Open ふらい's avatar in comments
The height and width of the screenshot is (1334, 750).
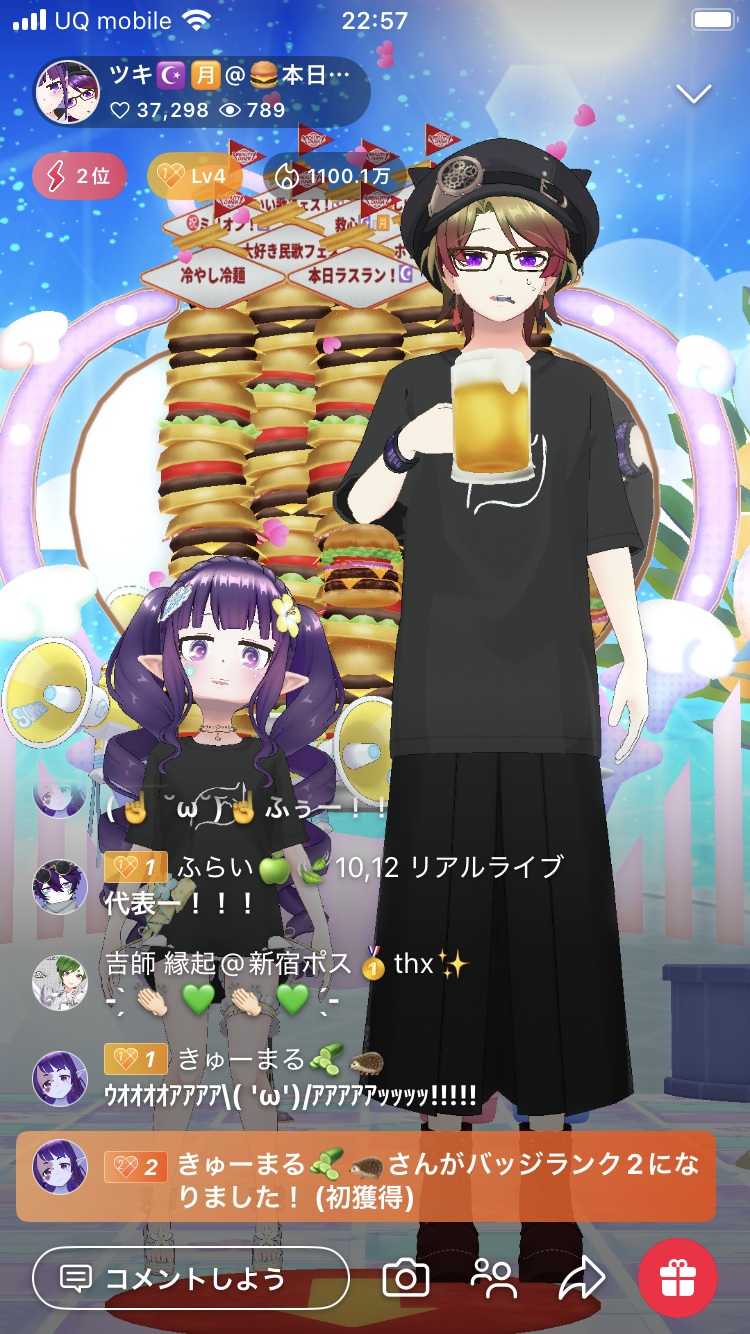(x=60, y=886)
